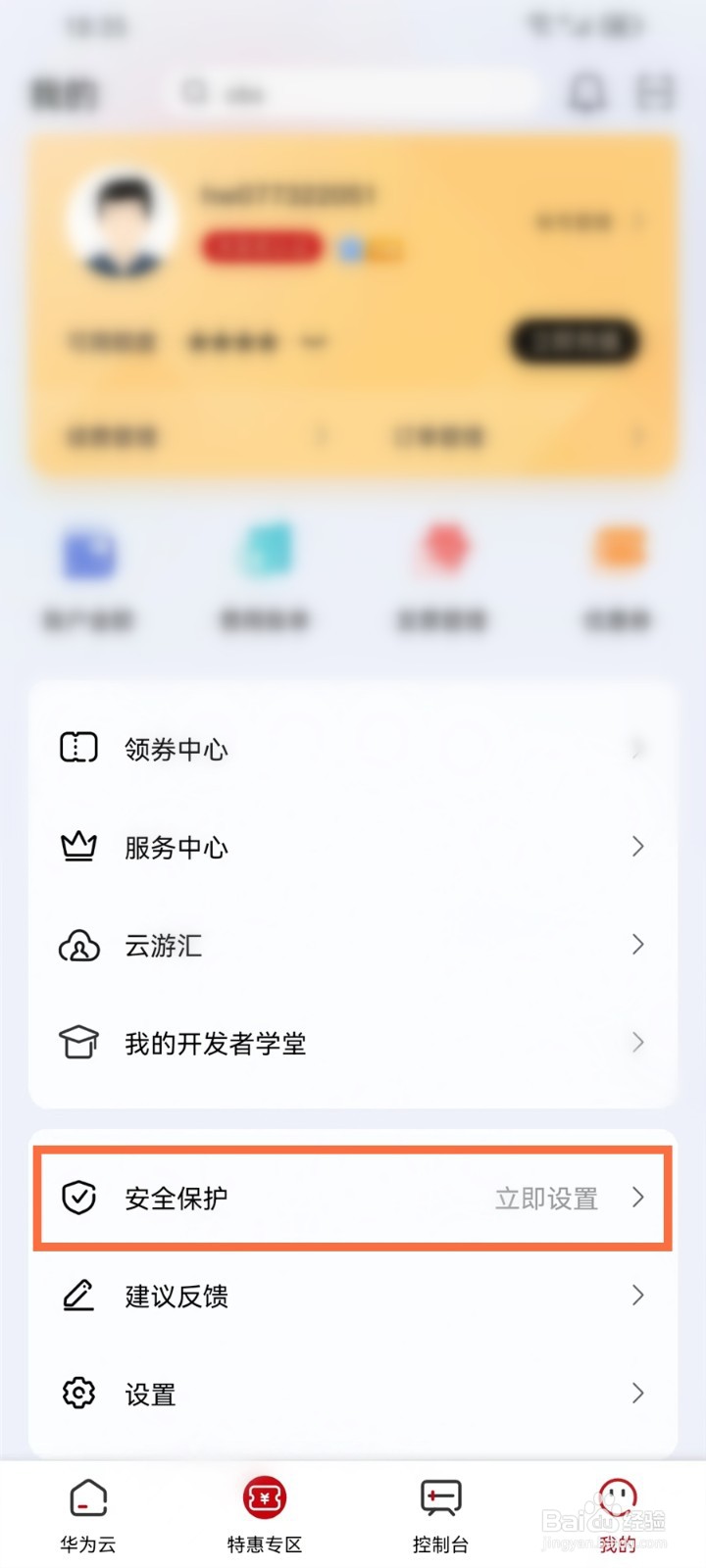Open 领券中心 coupon center

click(x=353, y=749)
